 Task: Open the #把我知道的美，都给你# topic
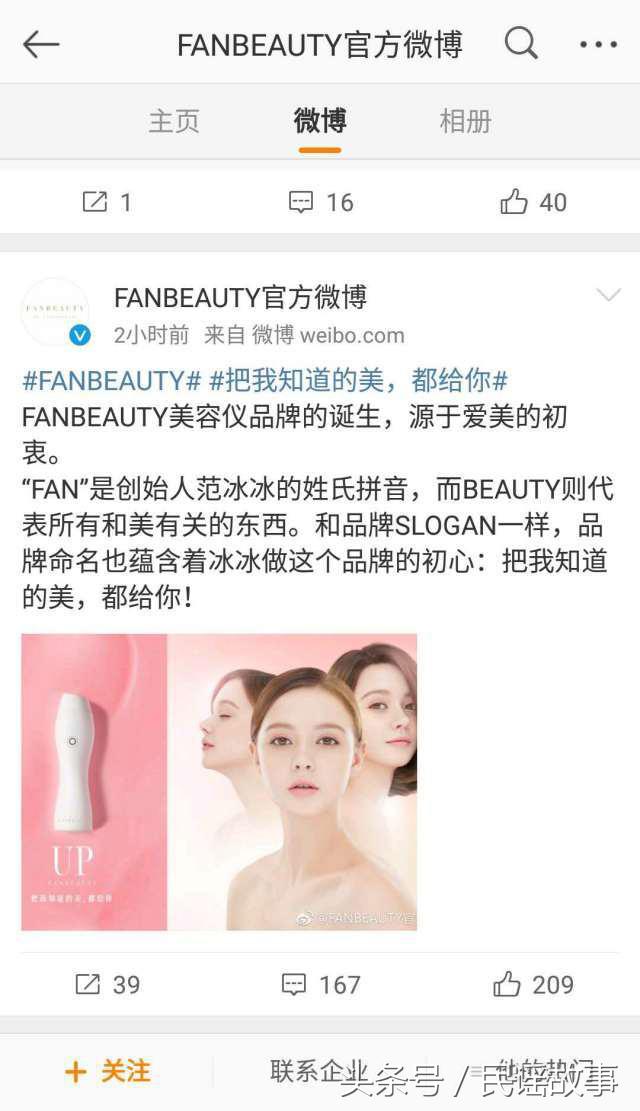(x=358, y=381)
